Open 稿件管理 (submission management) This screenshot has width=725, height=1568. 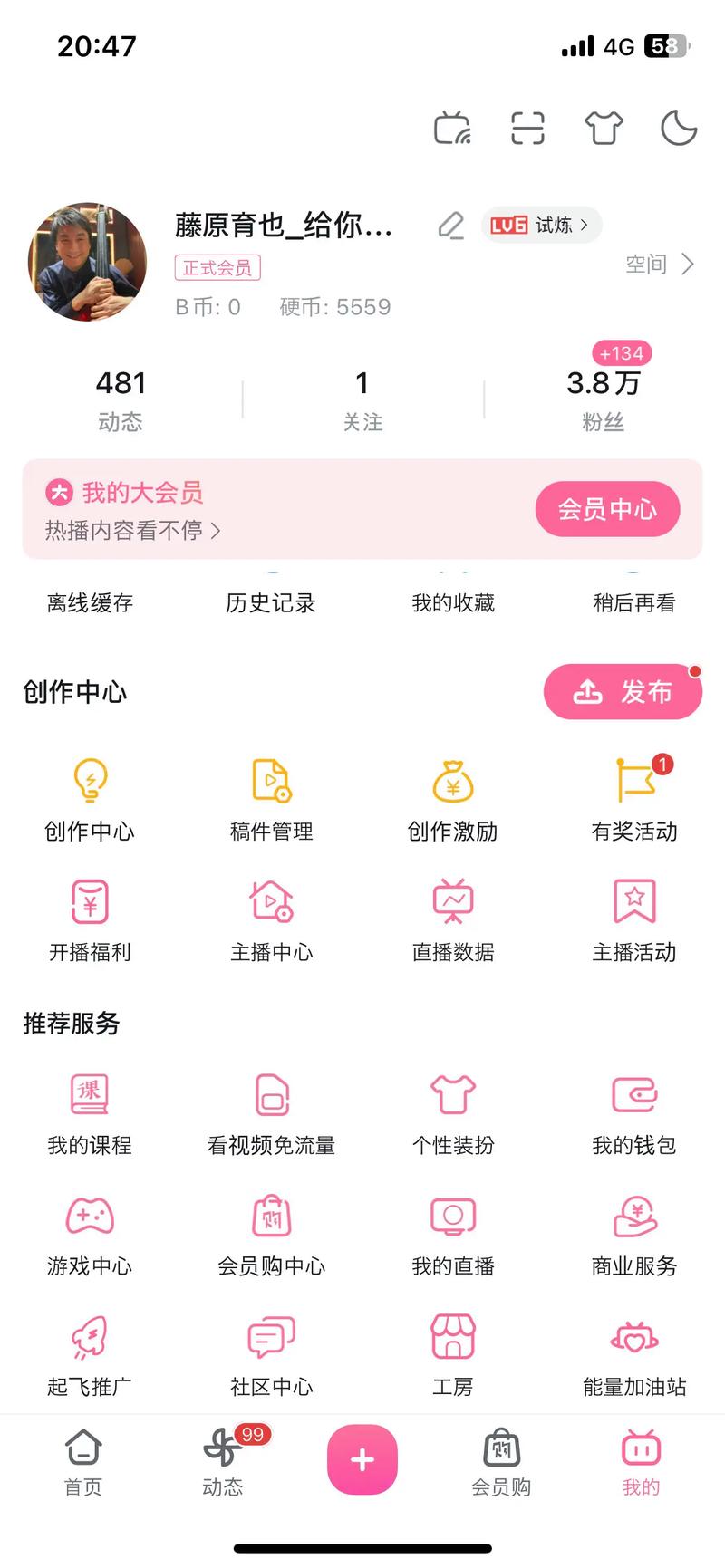pos(270,797)
